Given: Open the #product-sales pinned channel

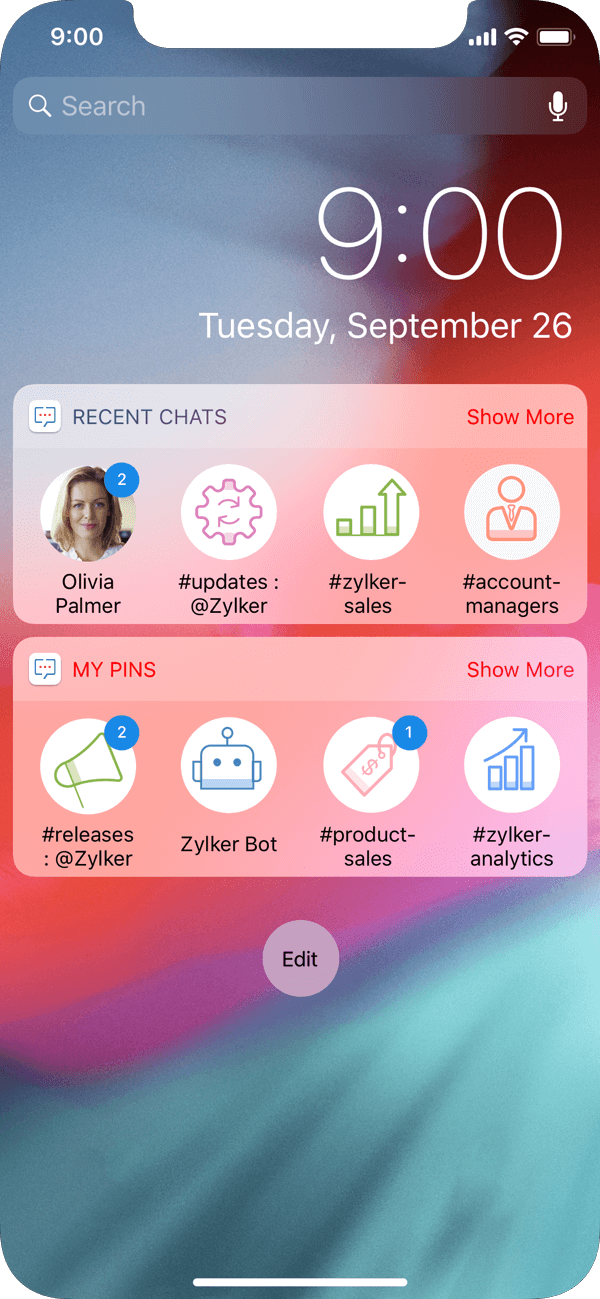Looking at the screenshot, I should (370, 766).
